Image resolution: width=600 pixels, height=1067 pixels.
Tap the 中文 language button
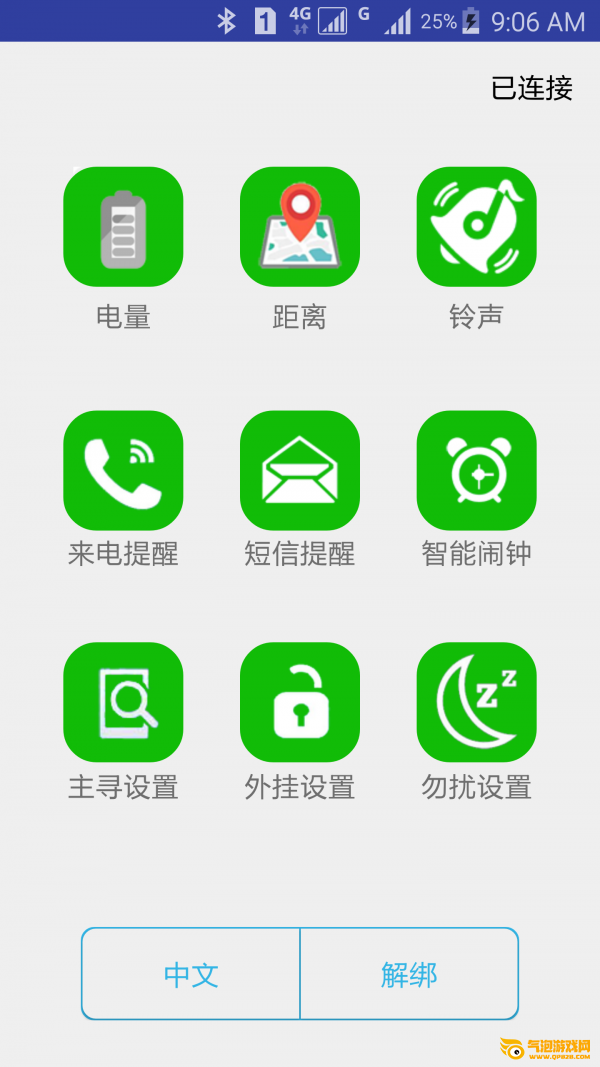click(191, 974)
